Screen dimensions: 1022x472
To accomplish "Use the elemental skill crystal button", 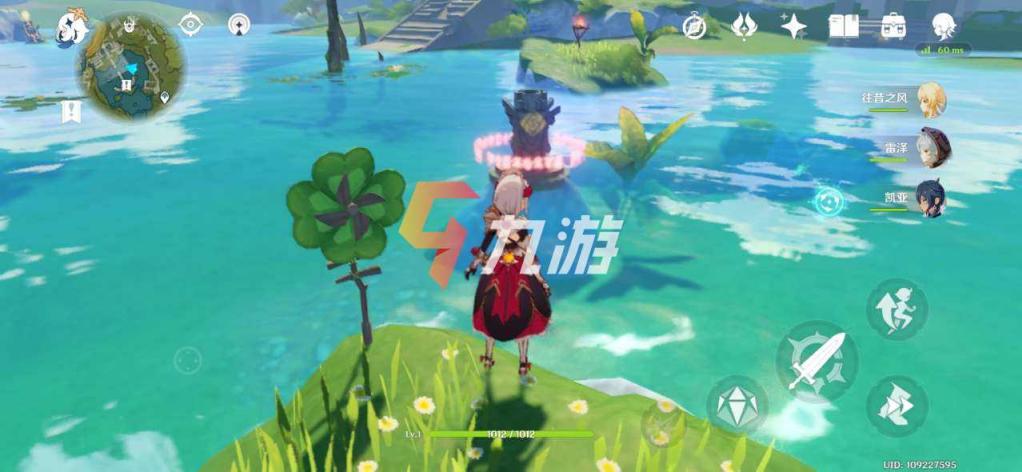I will 737,405.
